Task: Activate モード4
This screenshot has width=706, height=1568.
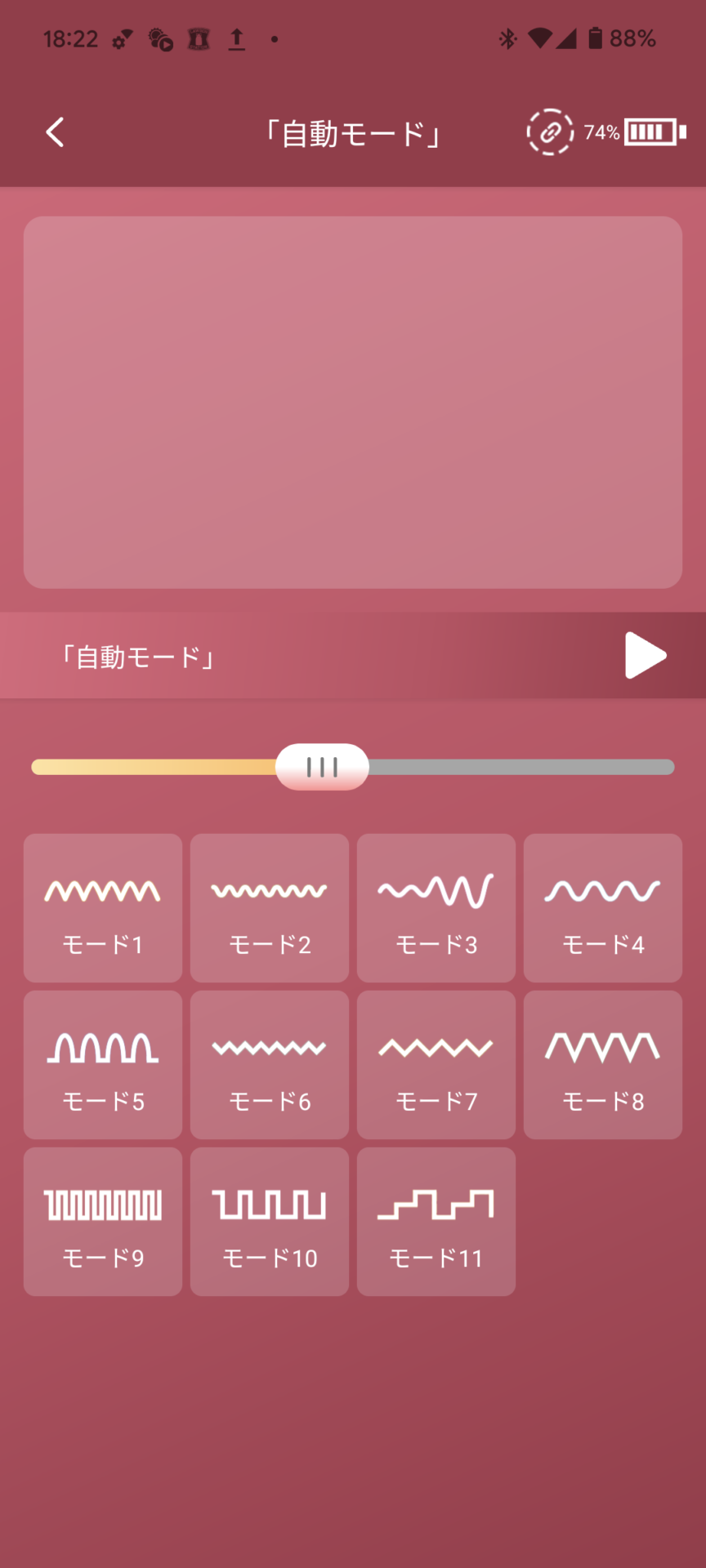Action: 603,907
